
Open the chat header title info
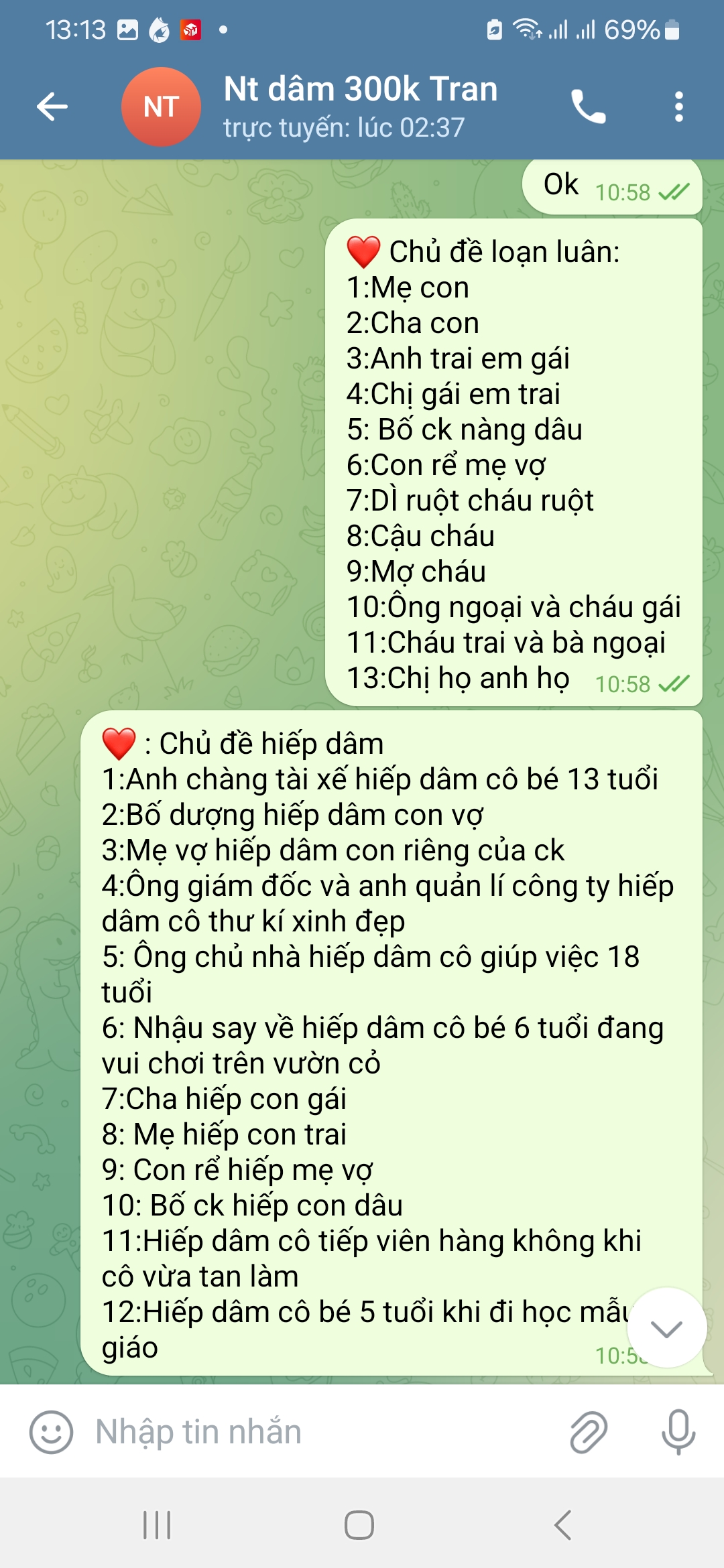pos(361,107)
